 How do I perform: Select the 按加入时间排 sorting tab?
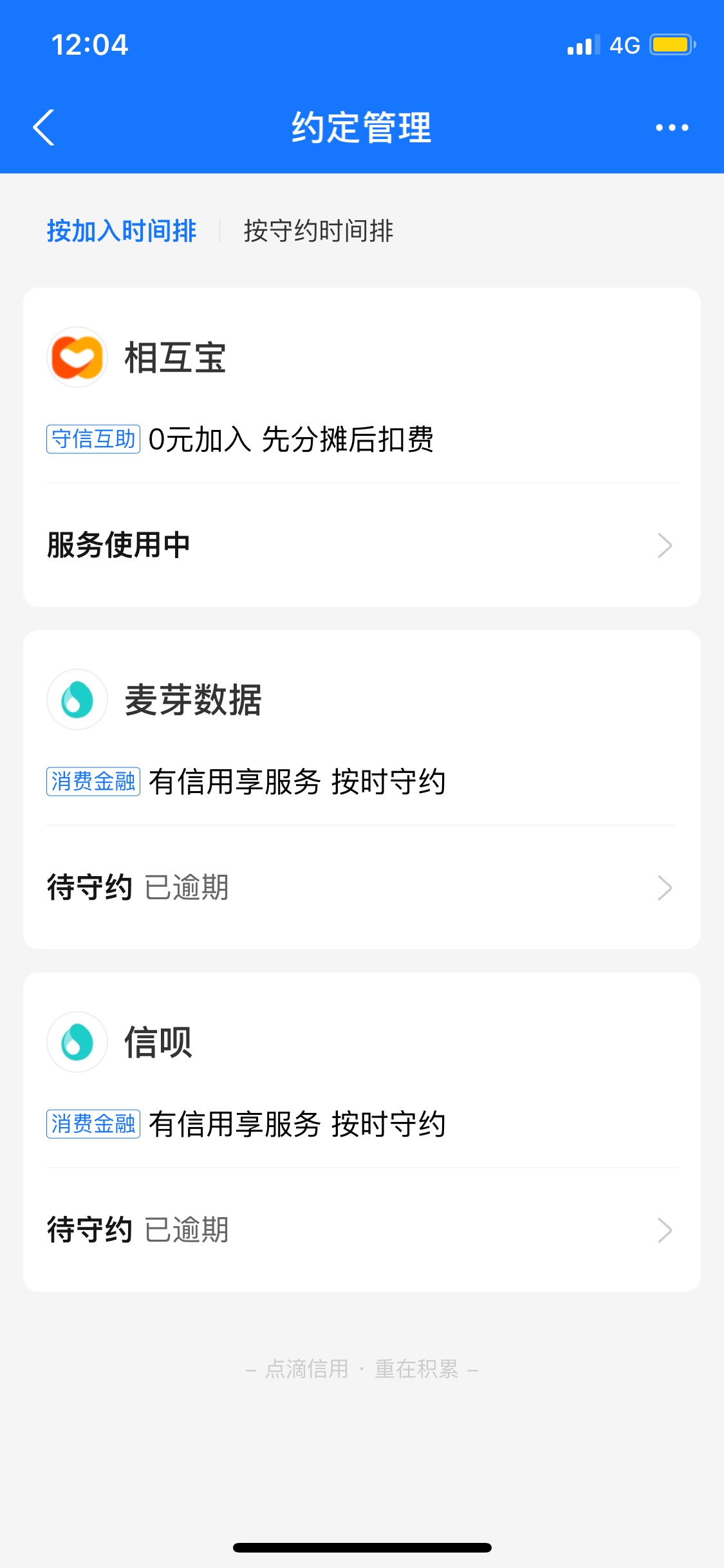pyautogui.click(x=122, y=230)
